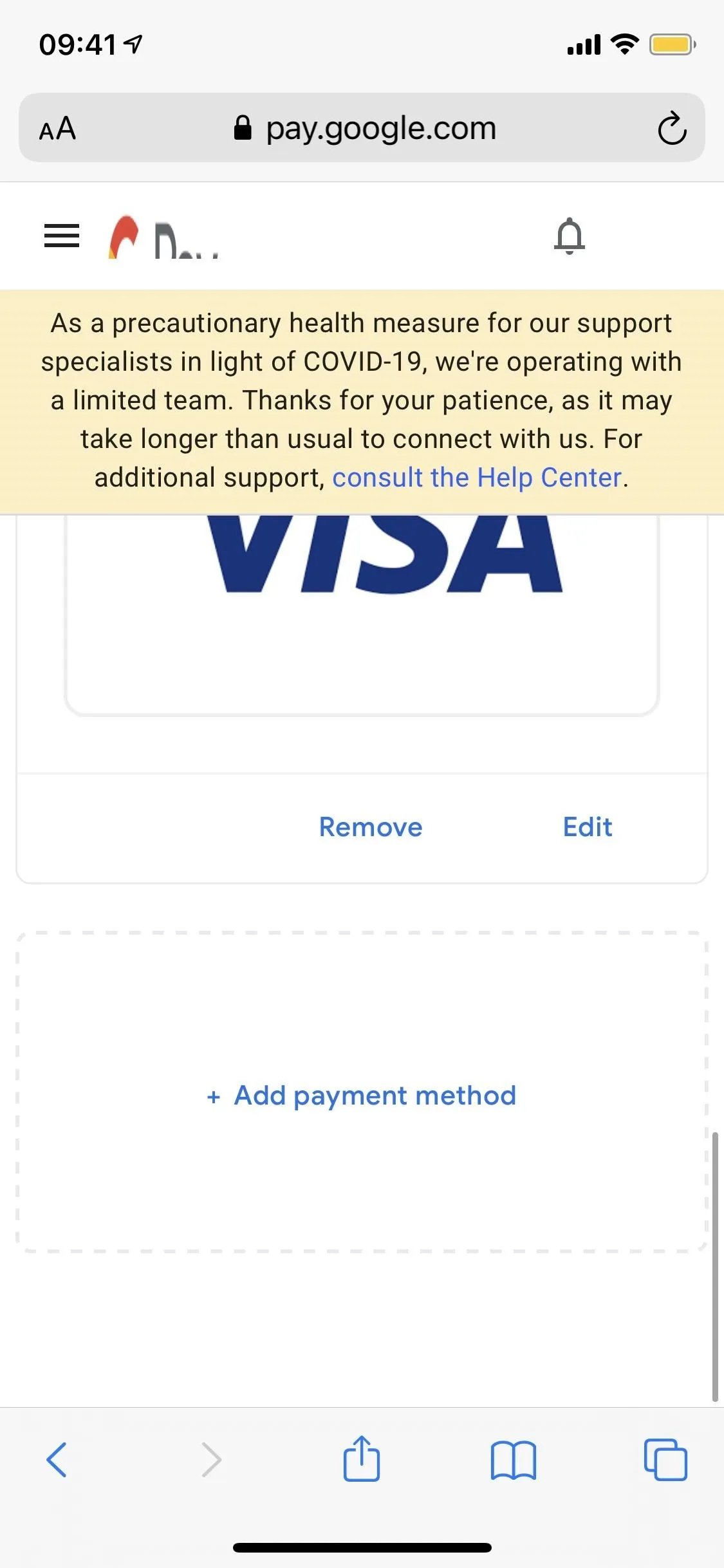
Task: Add a new payment method
Action: pyautogui.click(x=362, y=1095)
